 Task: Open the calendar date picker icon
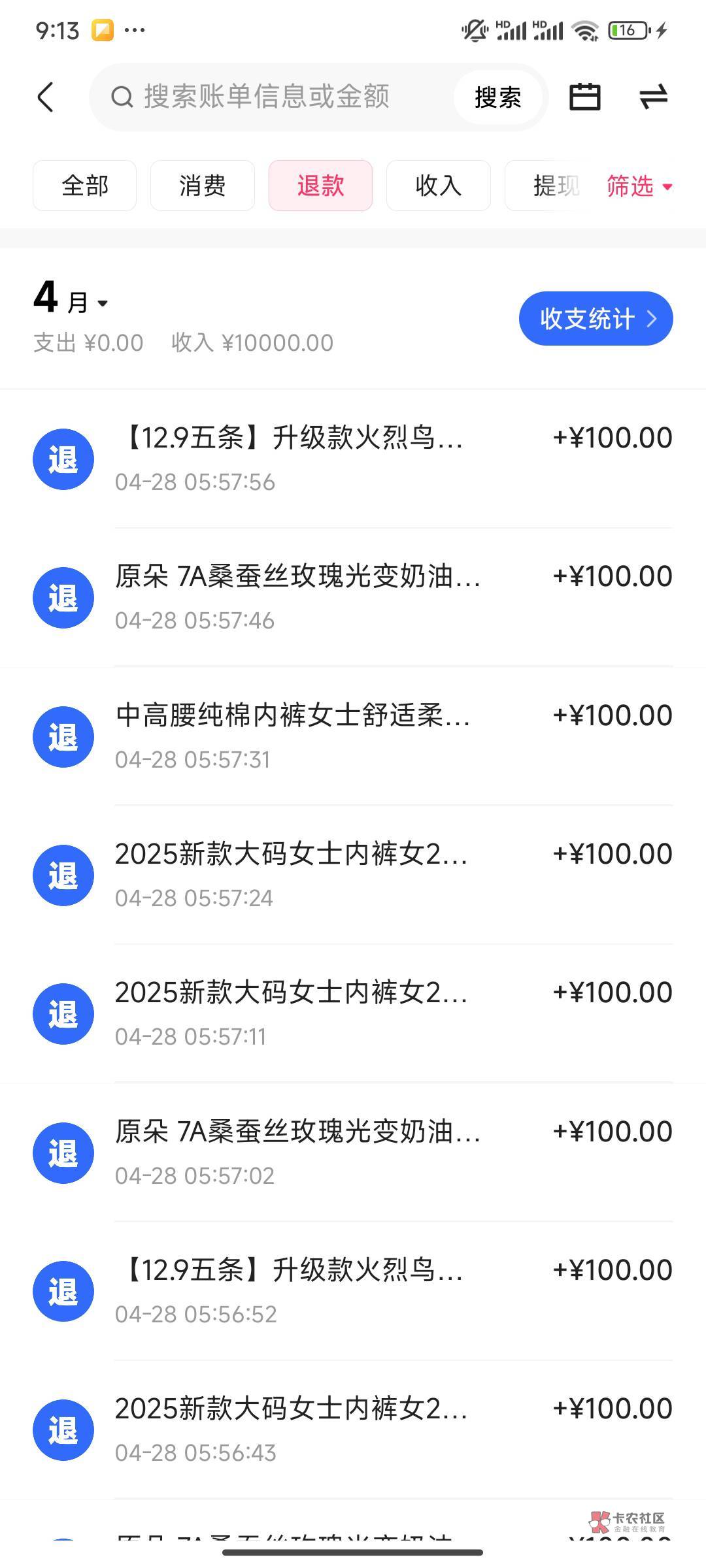(584, 97)
